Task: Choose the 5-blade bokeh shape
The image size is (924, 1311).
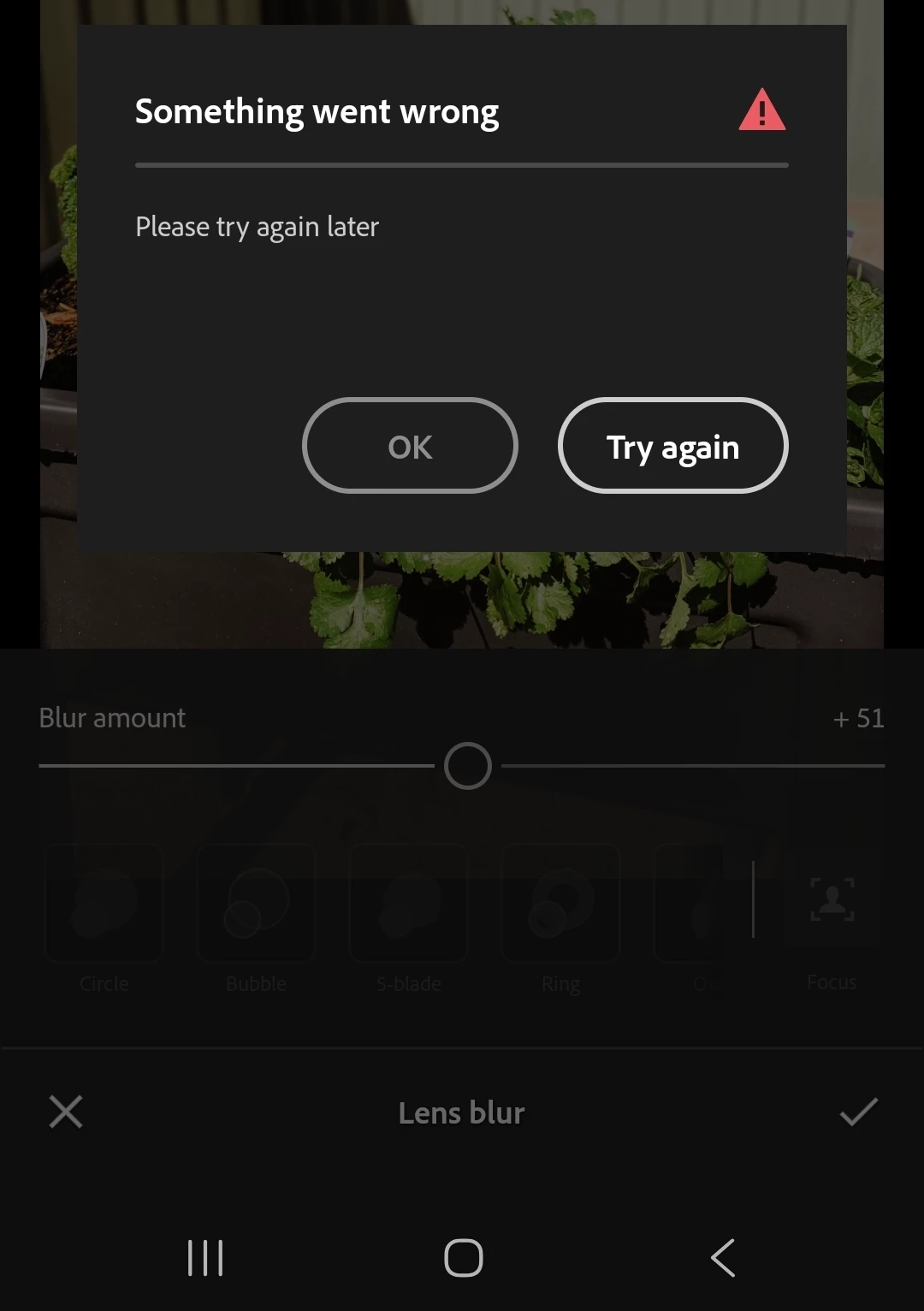Action: tap(409, 905)
